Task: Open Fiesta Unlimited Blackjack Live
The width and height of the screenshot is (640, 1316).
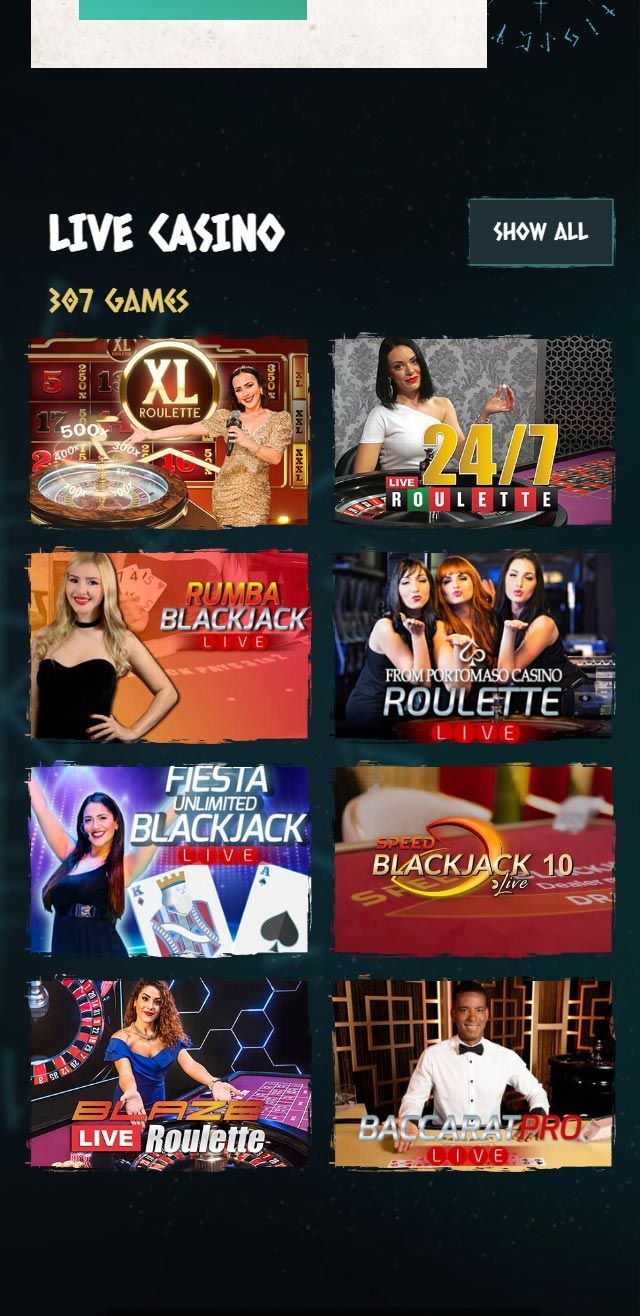Action: click(169, 860)
